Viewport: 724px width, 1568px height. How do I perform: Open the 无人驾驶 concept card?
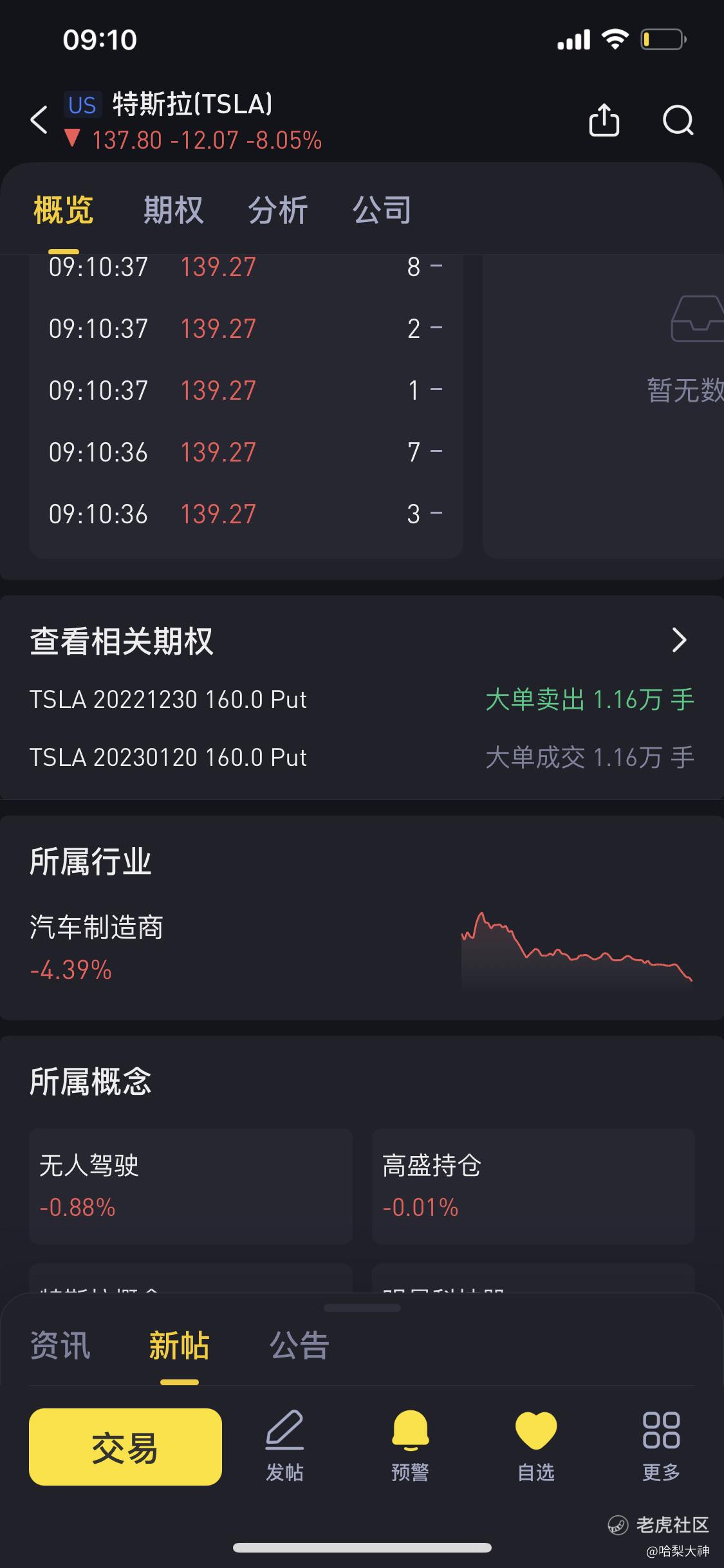point(190,1186)
